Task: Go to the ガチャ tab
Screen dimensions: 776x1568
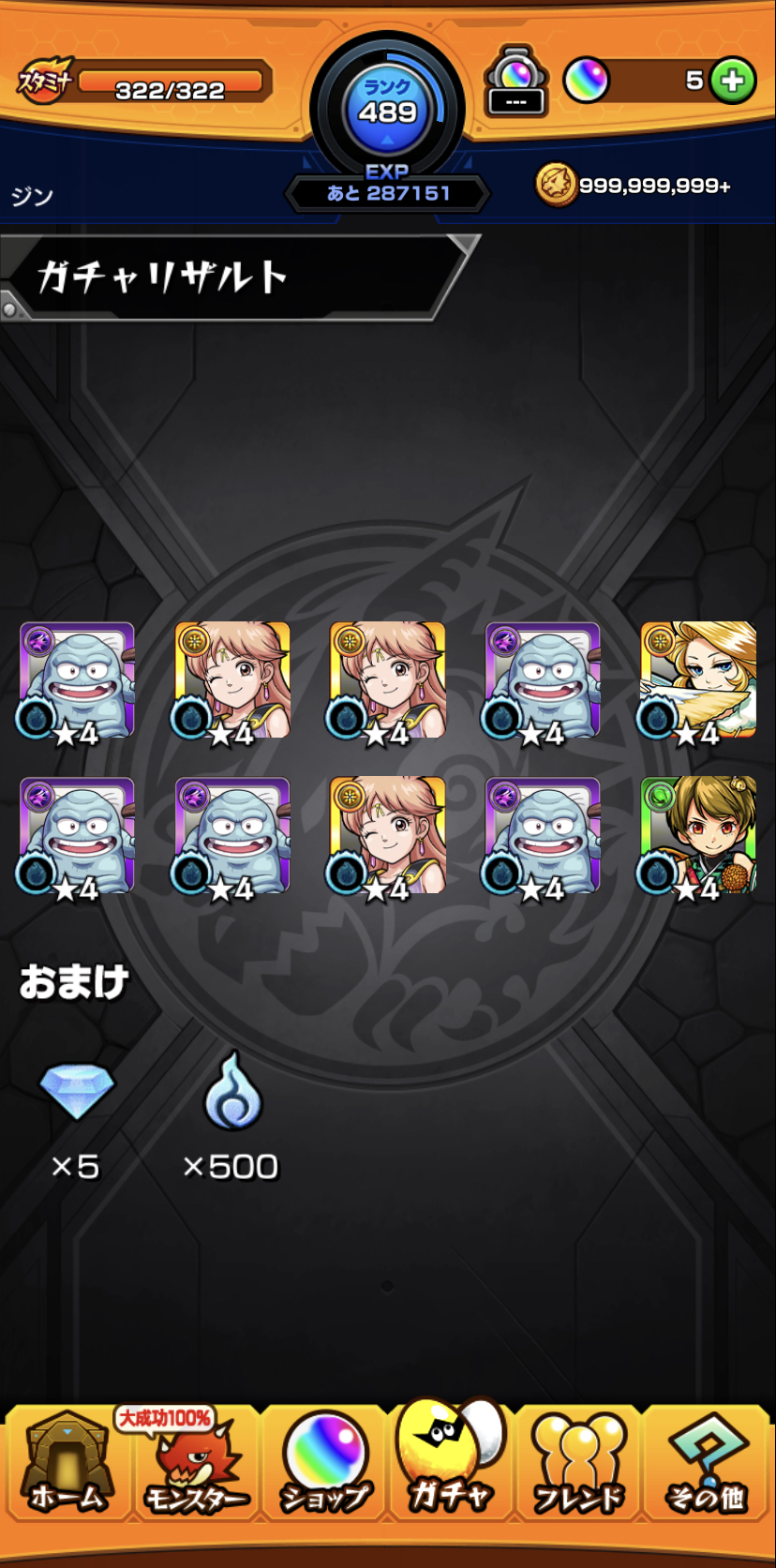Action: [451, 1457]
